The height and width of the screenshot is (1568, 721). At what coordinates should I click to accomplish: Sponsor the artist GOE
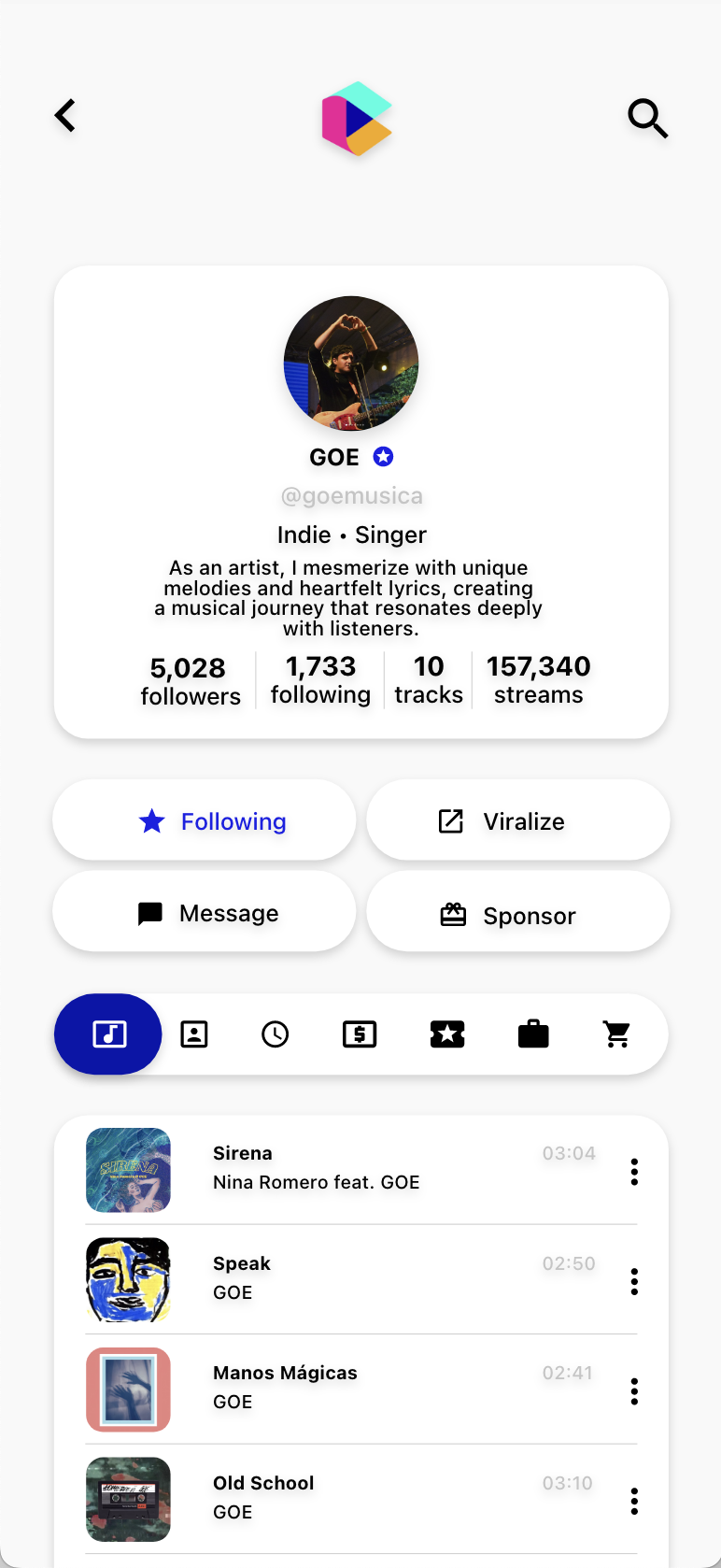click(518, 914)
